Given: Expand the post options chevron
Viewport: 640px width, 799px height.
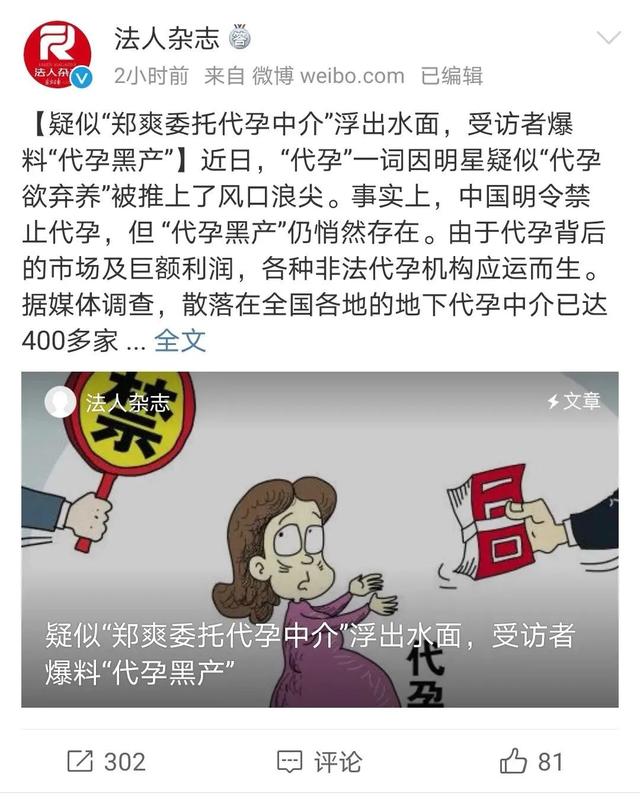Looking at the screenshot, I should [608, 40].
